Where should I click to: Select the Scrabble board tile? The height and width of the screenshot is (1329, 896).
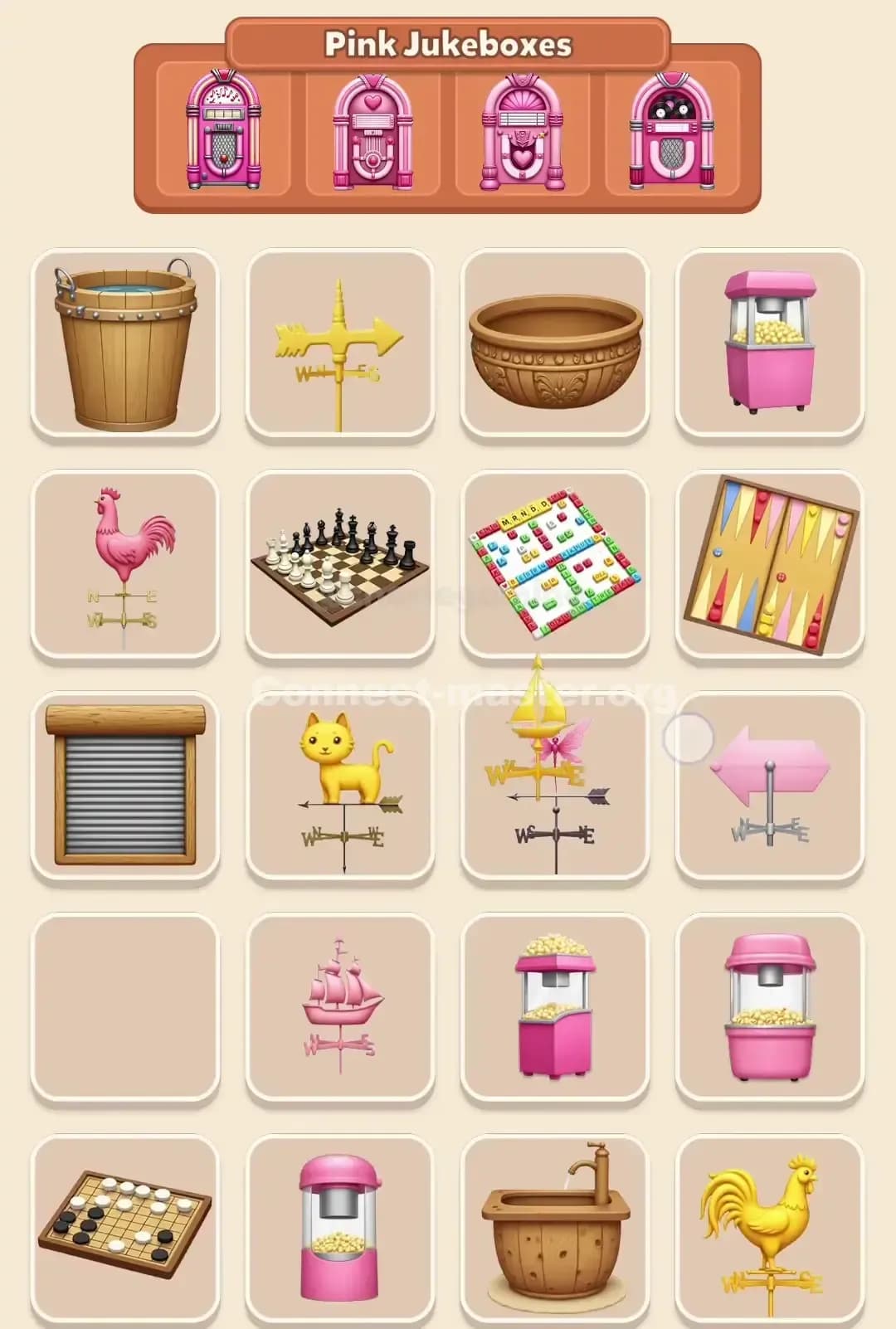pos(552,562)
